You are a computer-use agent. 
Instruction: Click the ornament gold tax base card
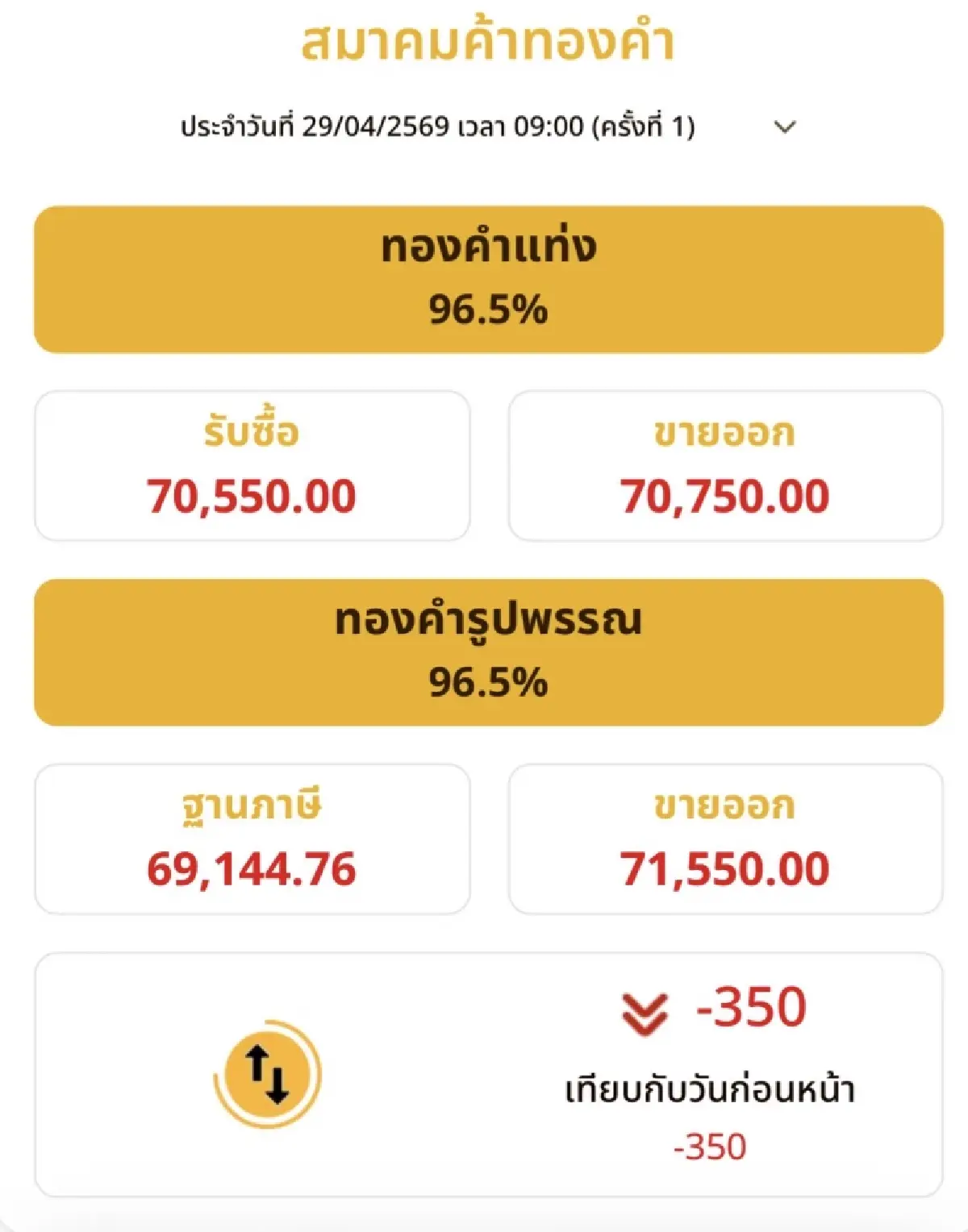tap(252, 840)
